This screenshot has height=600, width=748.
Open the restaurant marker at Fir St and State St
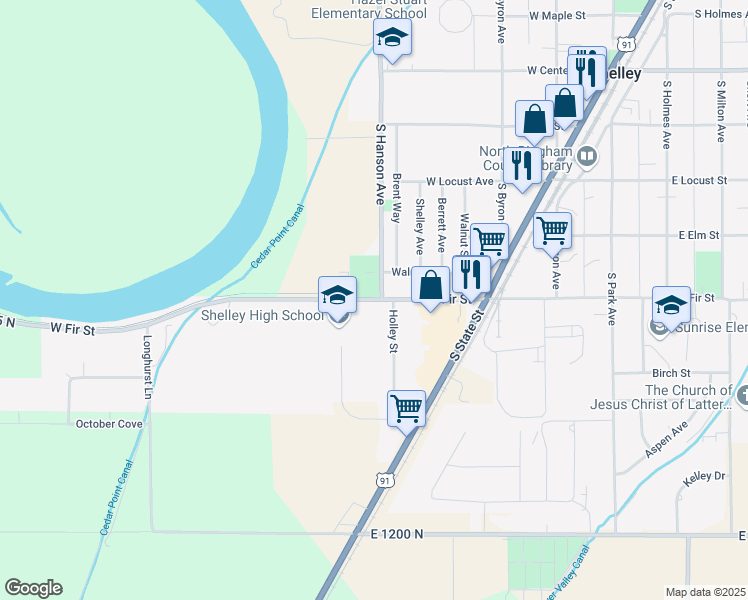[x=470, y=274]
